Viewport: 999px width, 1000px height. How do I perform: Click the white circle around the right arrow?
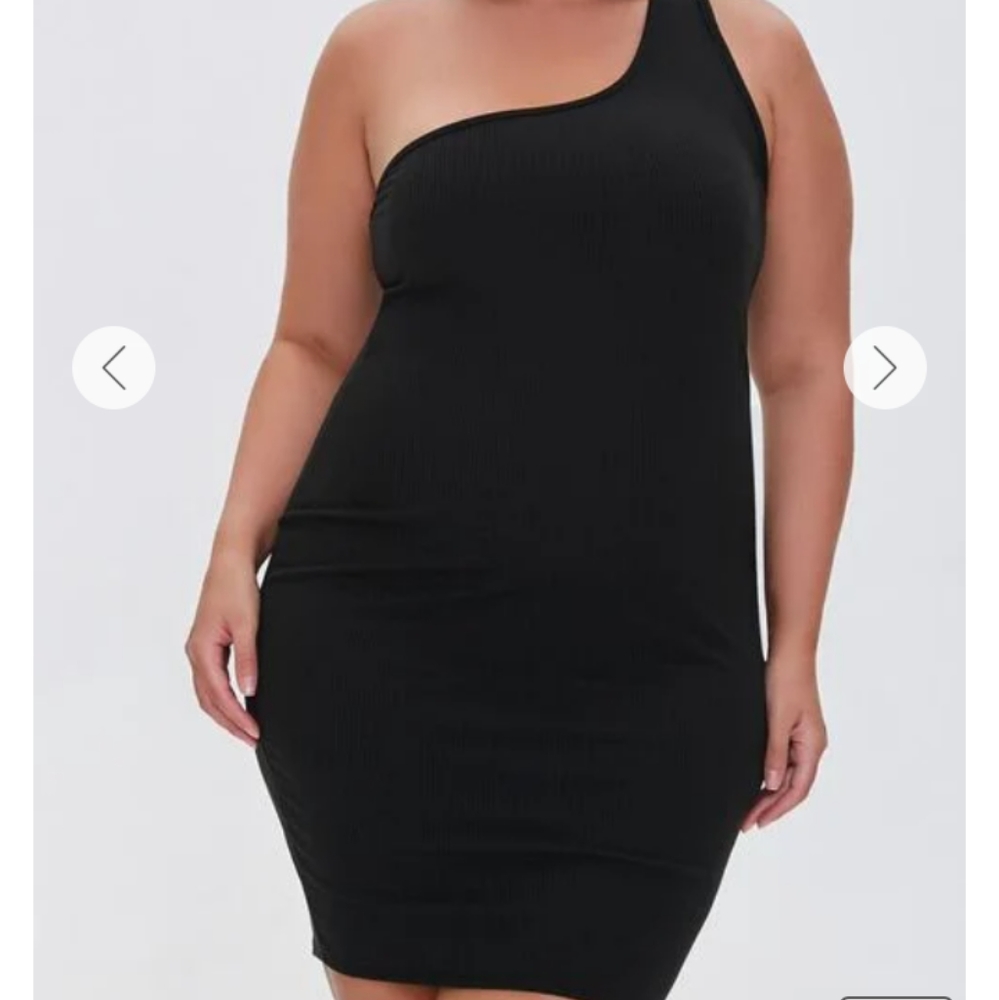884,367
